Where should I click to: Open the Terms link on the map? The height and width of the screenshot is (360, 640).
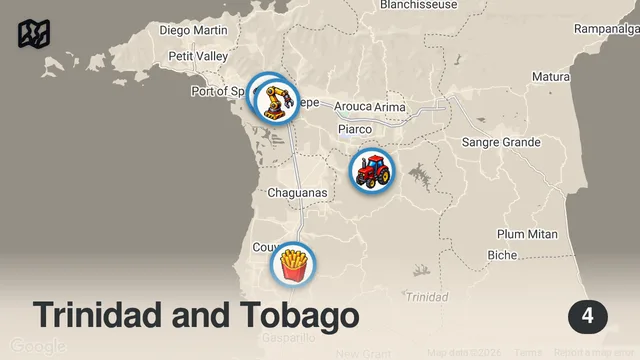point(528,352)
